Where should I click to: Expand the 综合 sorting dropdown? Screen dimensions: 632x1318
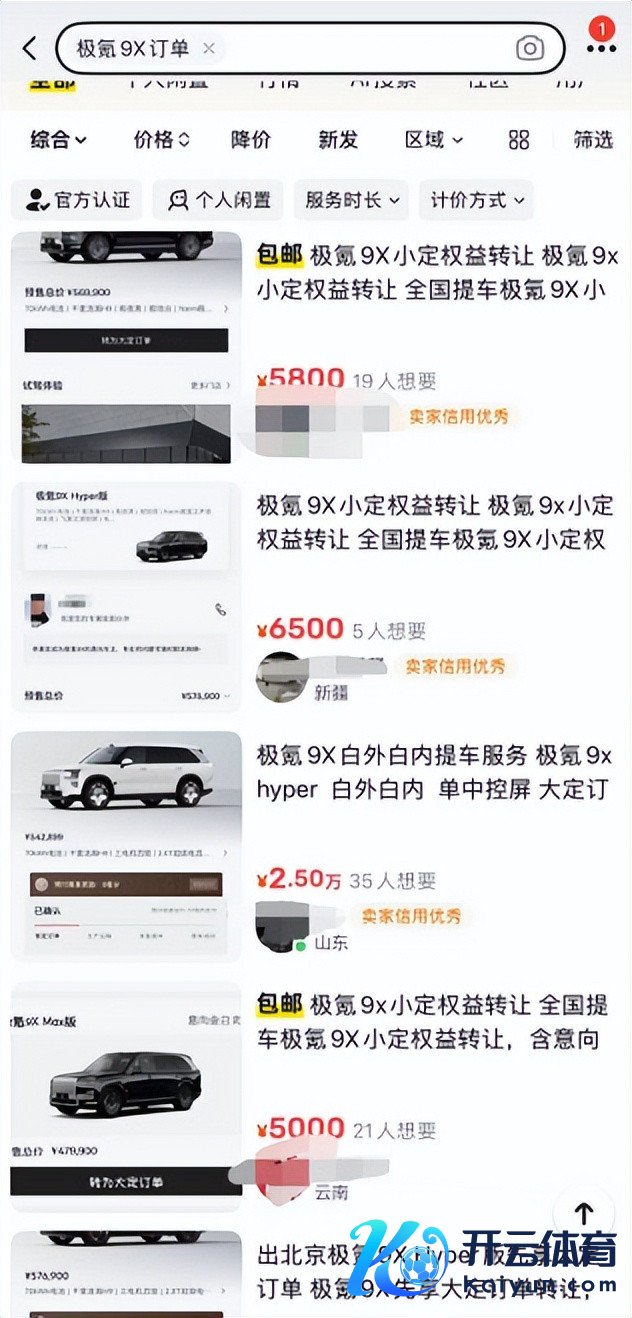58,140
